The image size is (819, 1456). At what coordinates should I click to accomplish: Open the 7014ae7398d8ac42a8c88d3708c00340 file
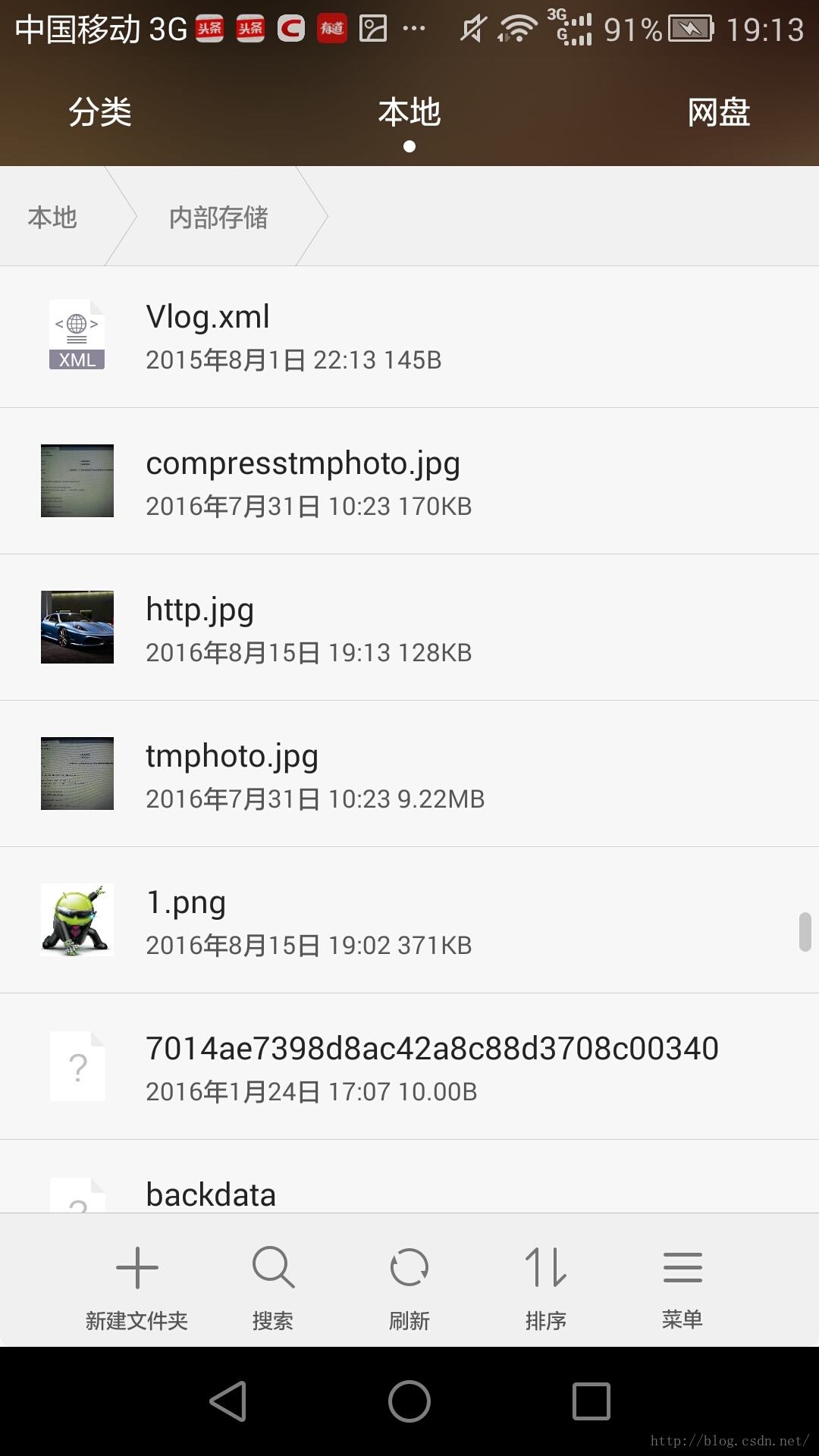(409, 1067)
